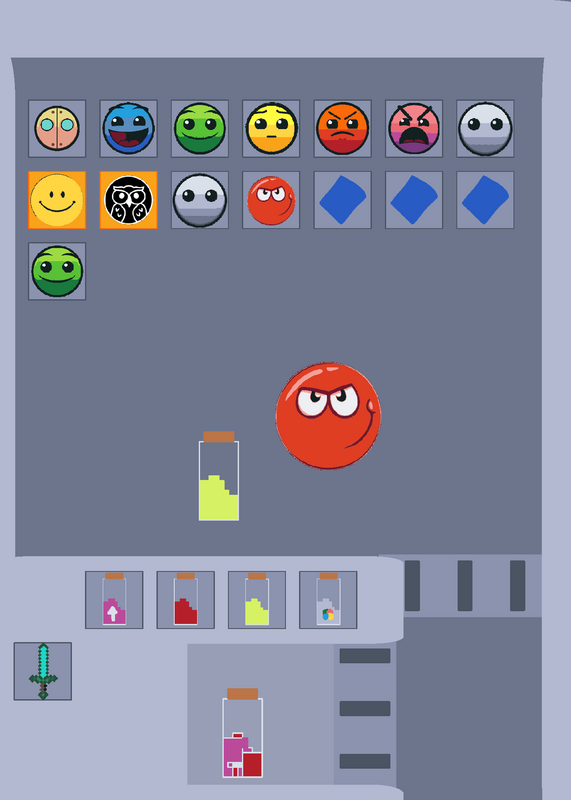Select the pink potion with up arrow

click(x=114, y=600)
